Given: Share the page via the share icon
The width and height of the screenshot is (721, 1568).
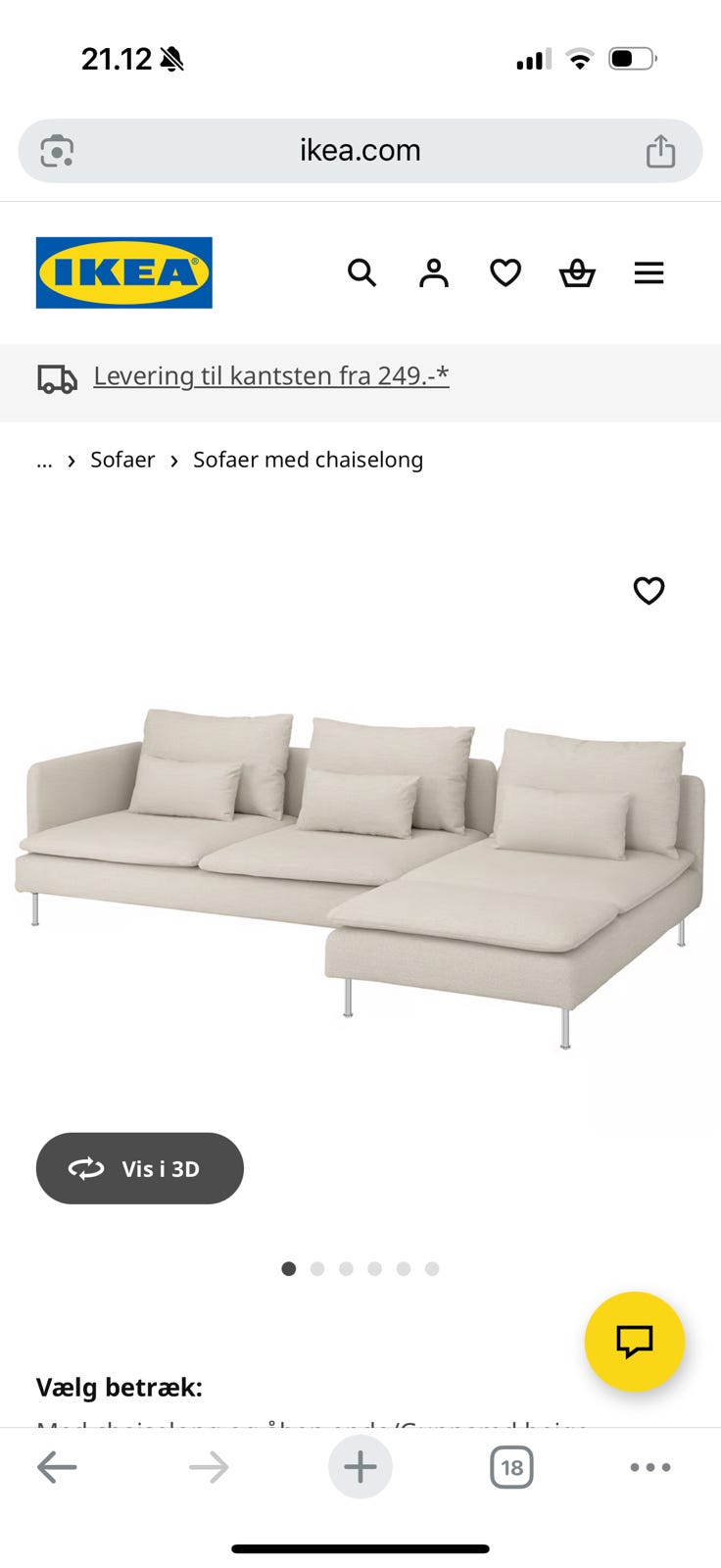Looking at the screenshot, I should coord(661,150).
